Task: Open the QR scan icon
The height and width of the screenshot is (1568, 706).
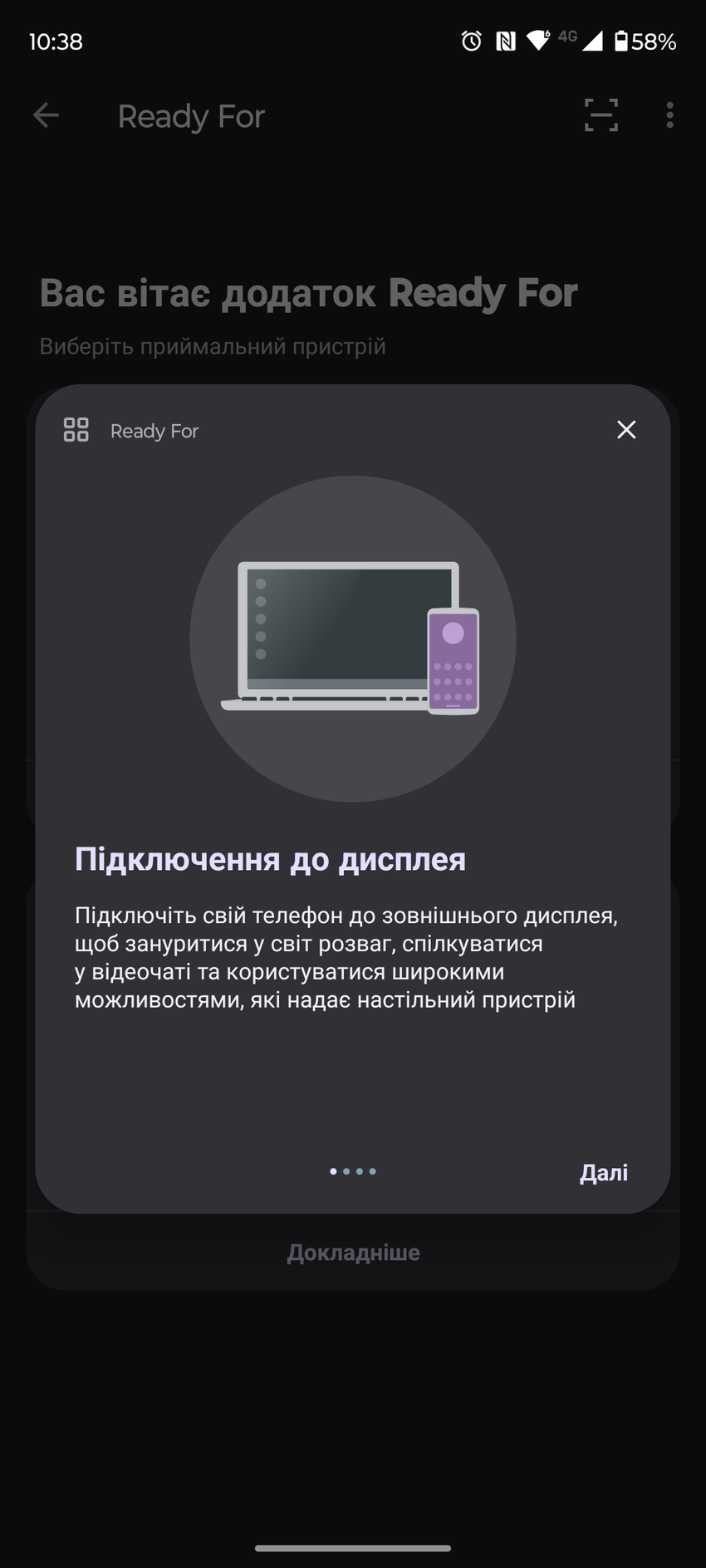Action: click(601, 115)
